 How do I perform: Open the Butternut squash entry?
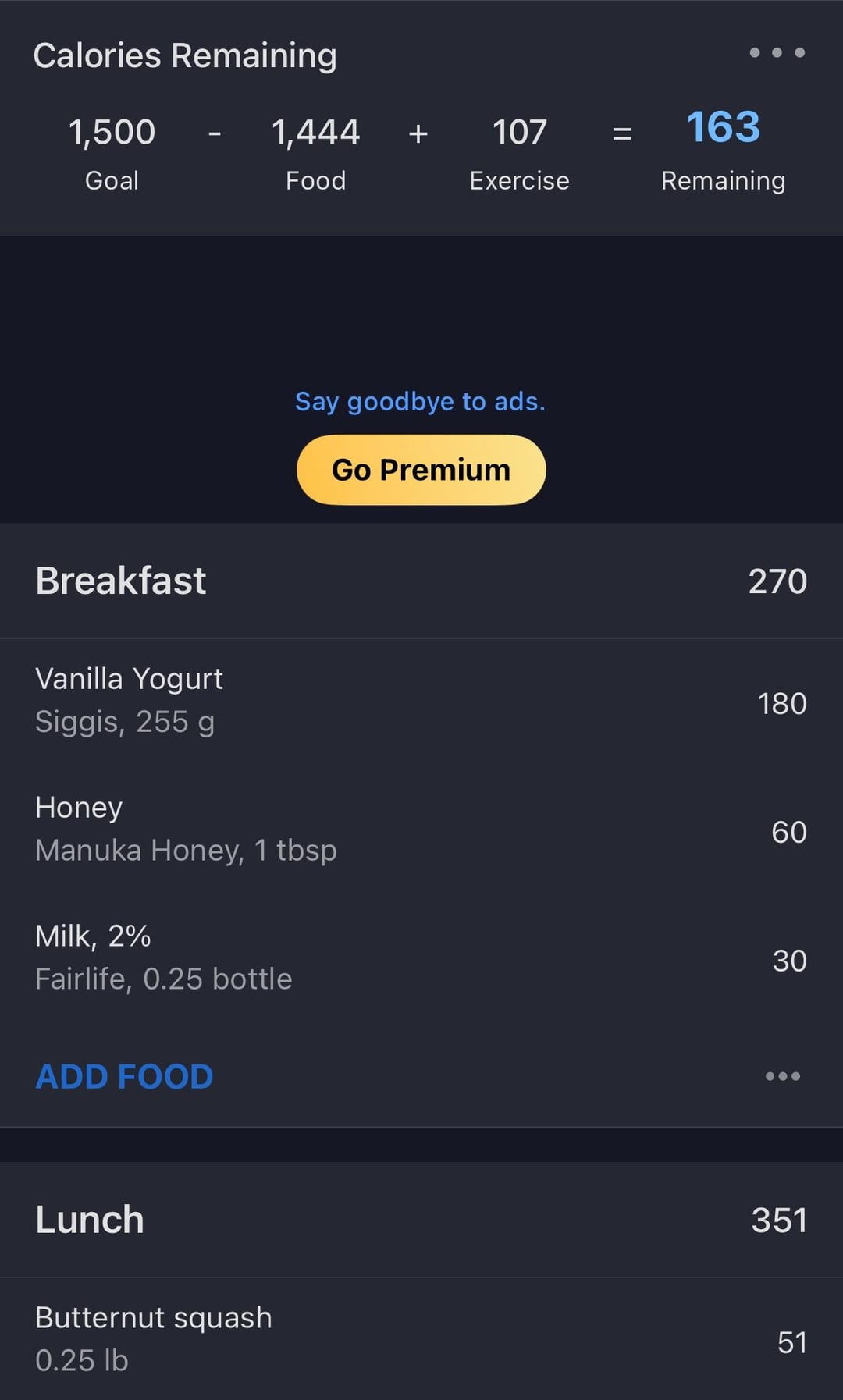[x=421, y=1339]
